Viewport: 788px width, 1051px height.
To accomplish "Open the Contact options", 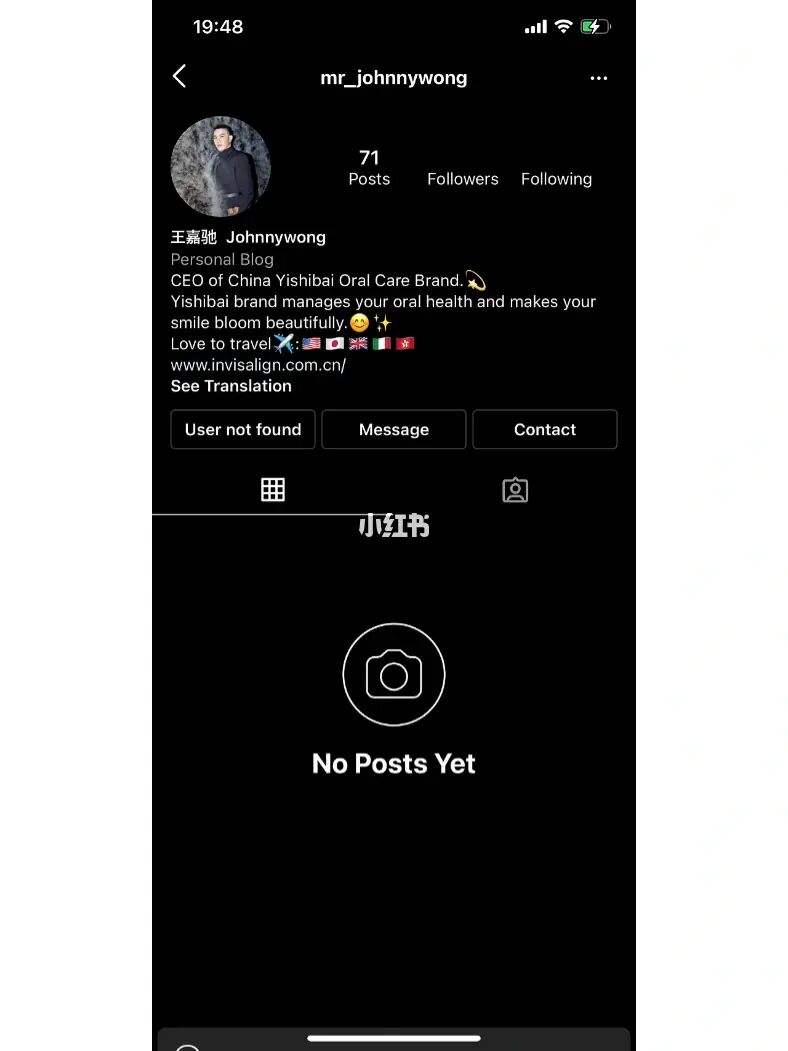I will click(545, 429).
